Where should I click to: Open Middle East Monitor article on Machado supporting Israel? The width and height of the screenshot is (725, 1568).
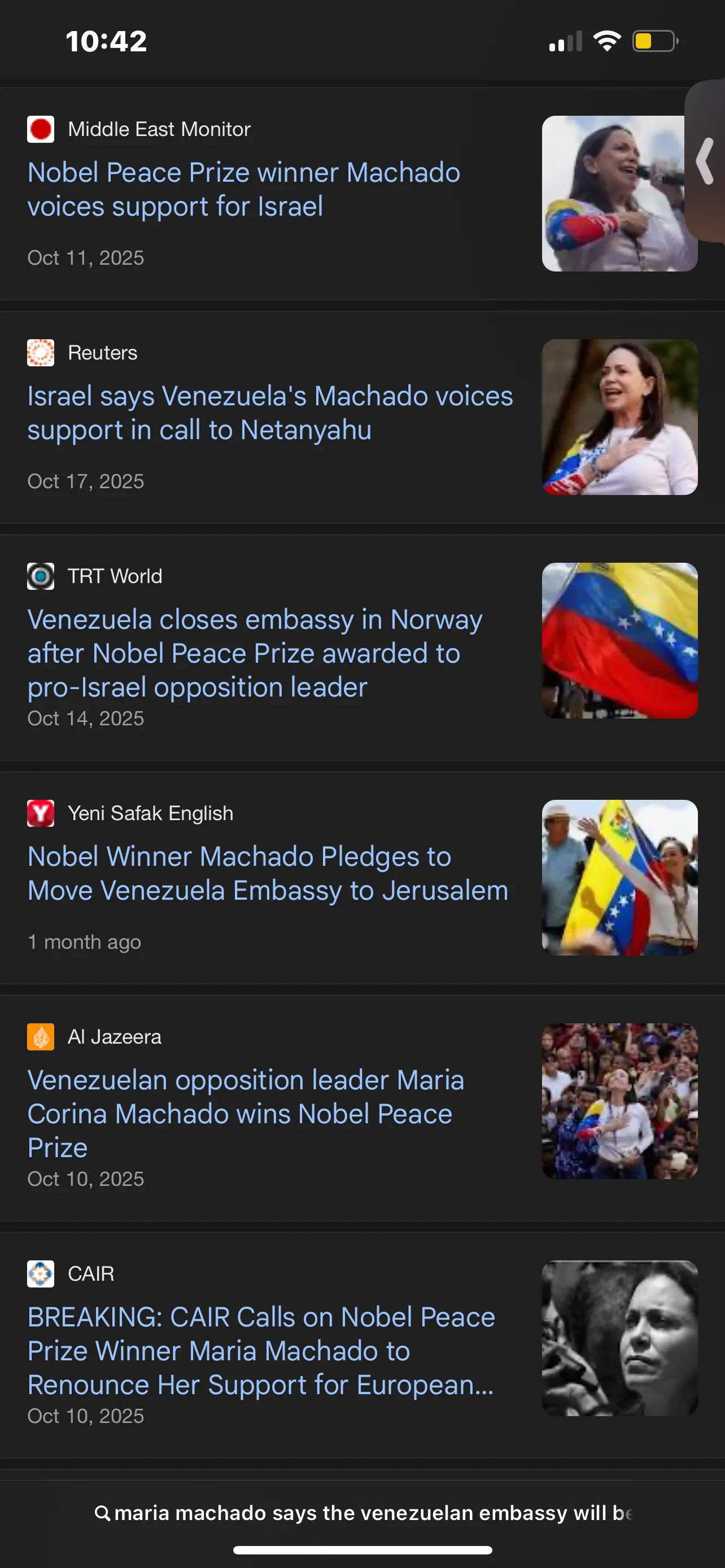[243, 189]
